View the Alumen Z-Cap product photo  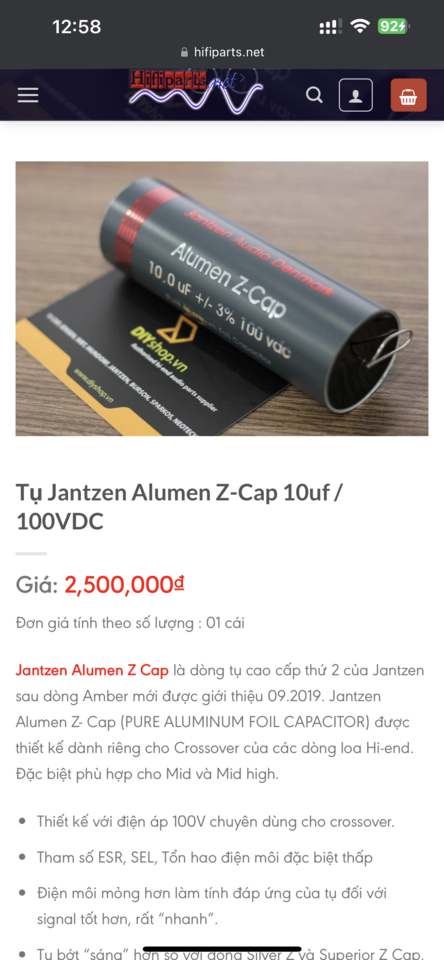click(x=222, y=299)
